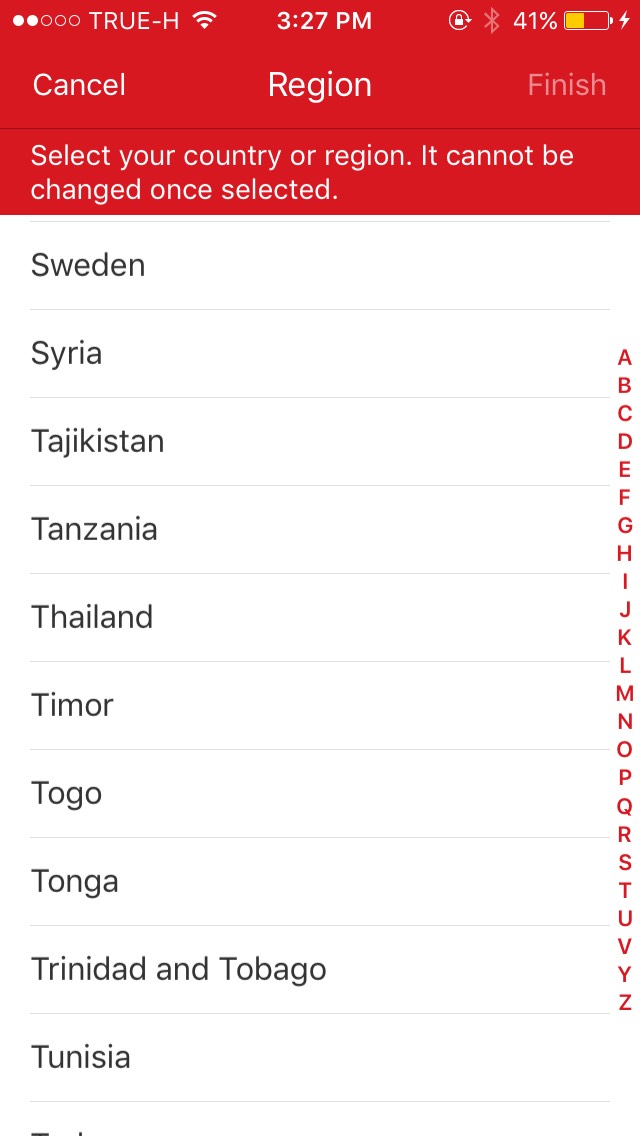Viewport: 640px width, 1136px height.
Task: Choose Tunisia as your region
Action: click(320, 1058)
